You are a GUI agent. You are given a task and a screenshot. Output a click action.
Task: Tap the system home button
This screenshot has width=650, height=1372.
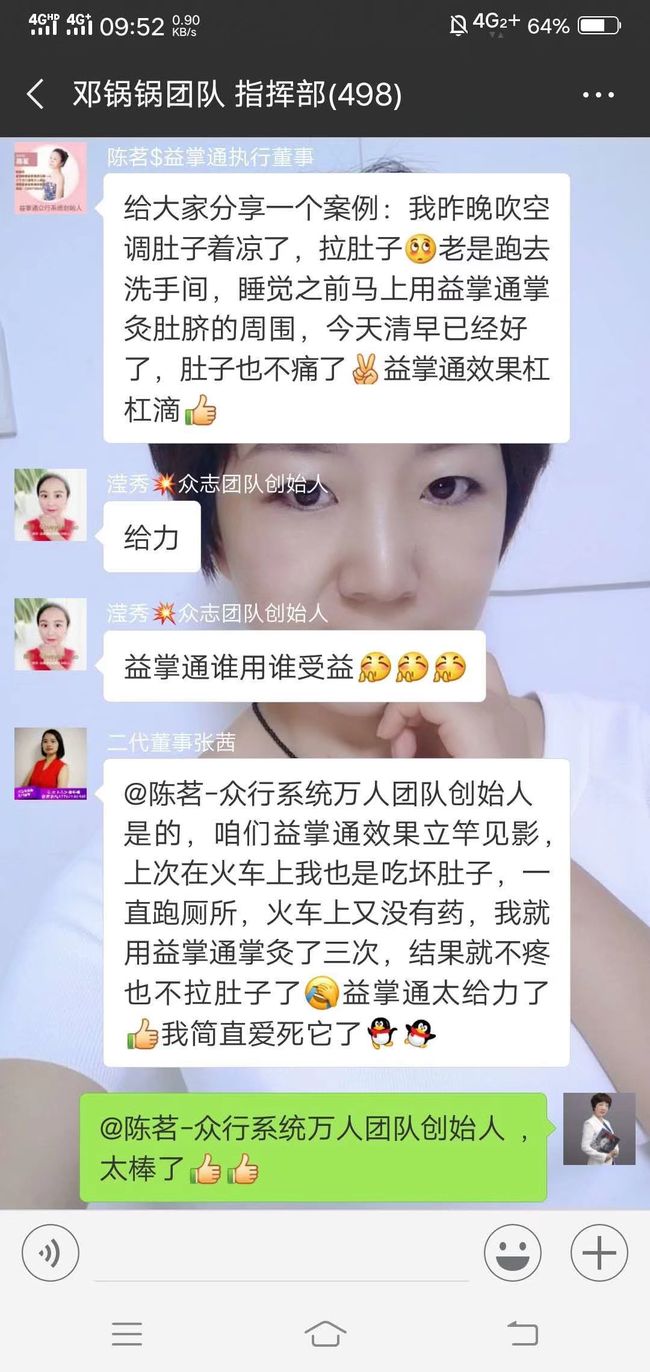325,1333
